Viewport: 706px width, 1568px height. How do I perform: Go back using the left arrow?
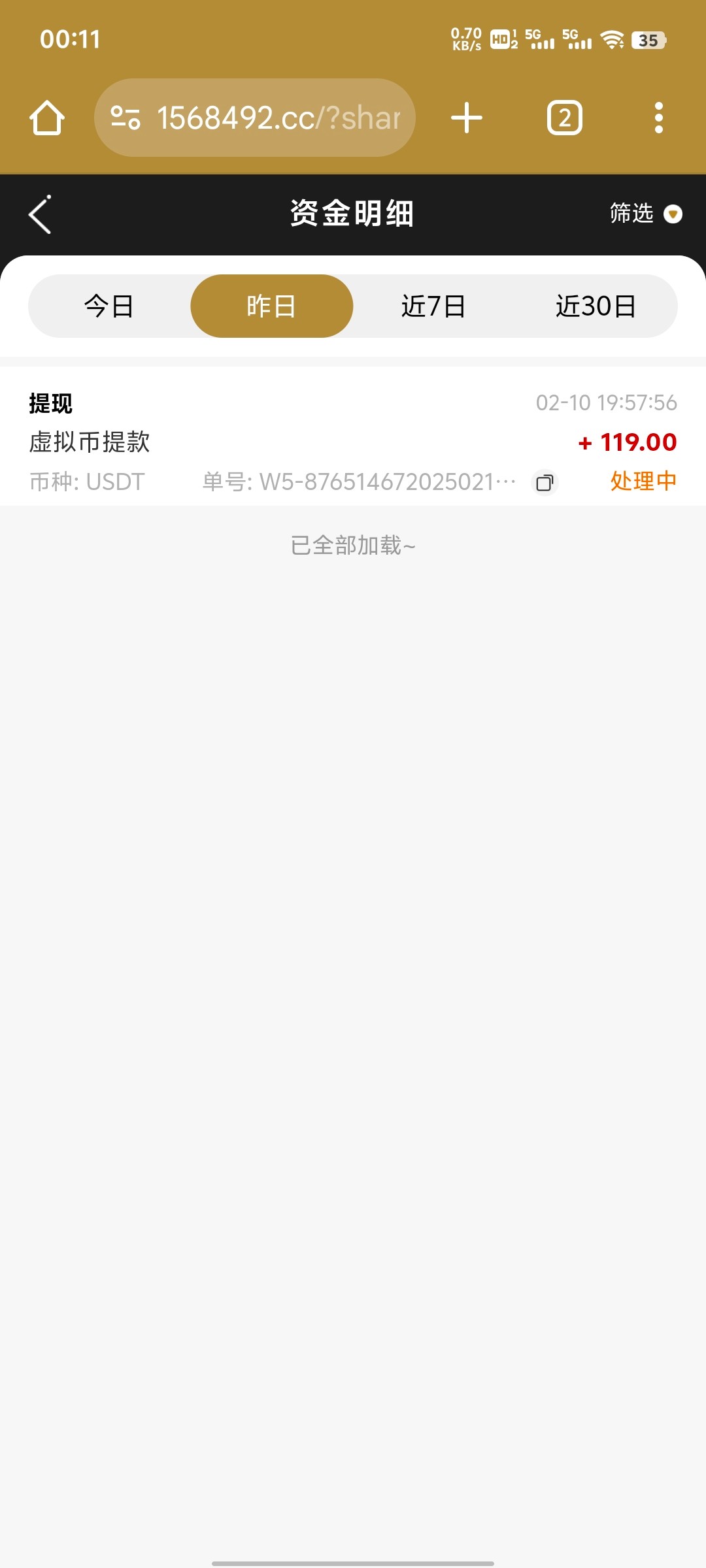[39, 214]
